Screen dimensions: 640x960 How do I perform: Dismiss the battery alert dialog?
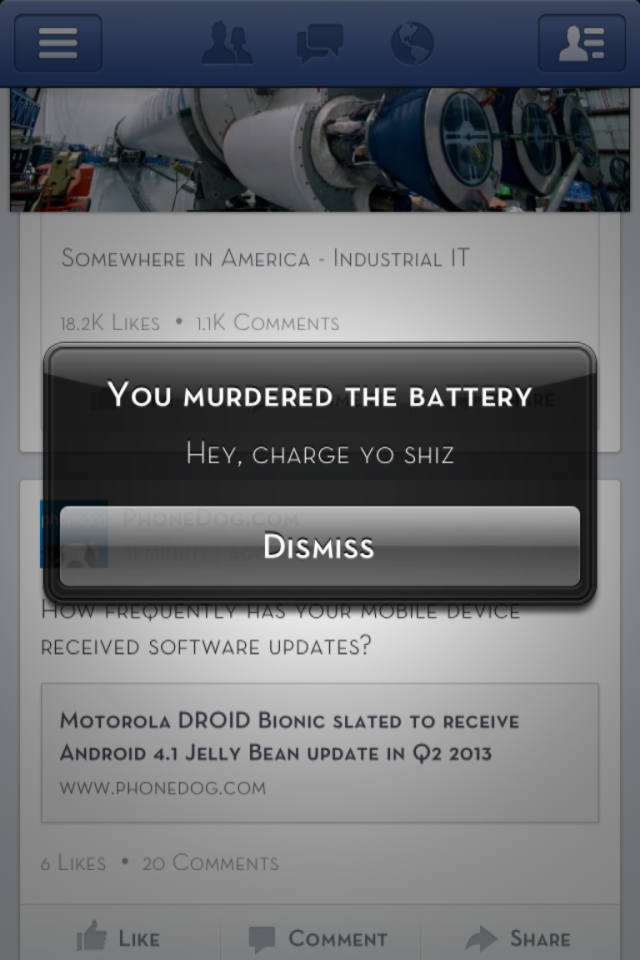(319, 546)
